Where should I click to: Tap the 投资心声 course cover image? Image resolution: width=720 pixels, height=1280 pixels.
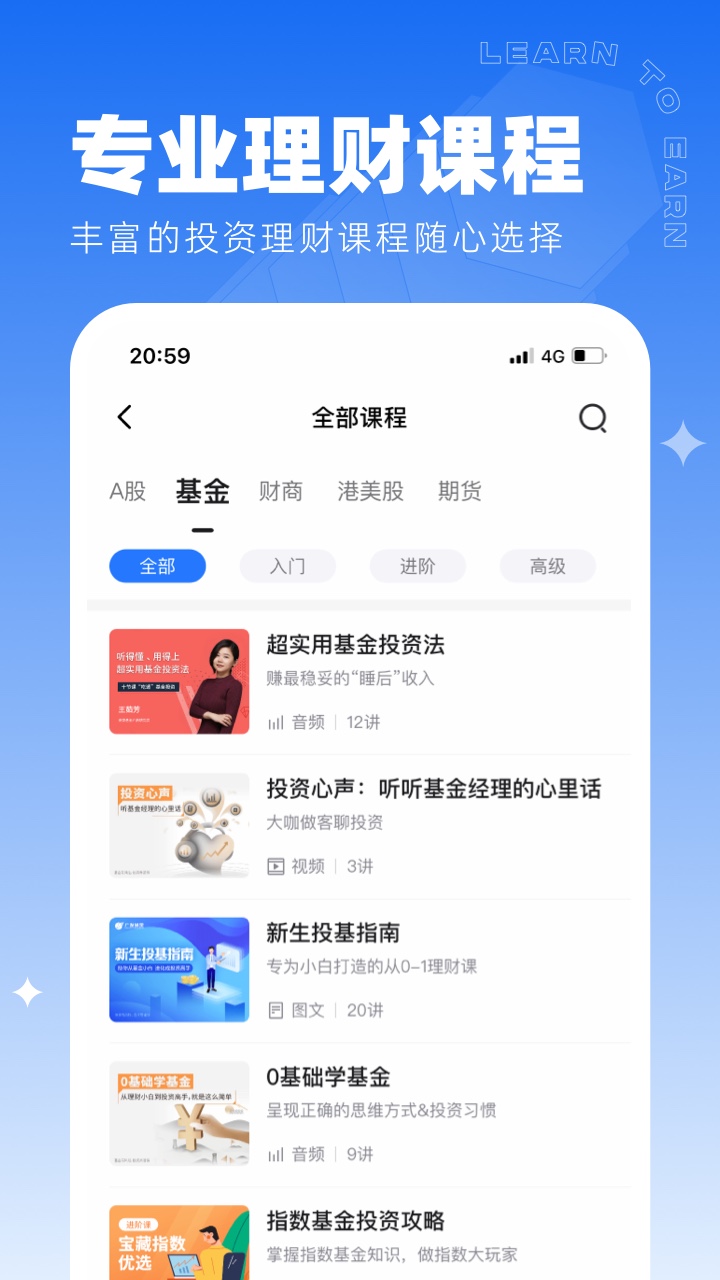[179, 825]
